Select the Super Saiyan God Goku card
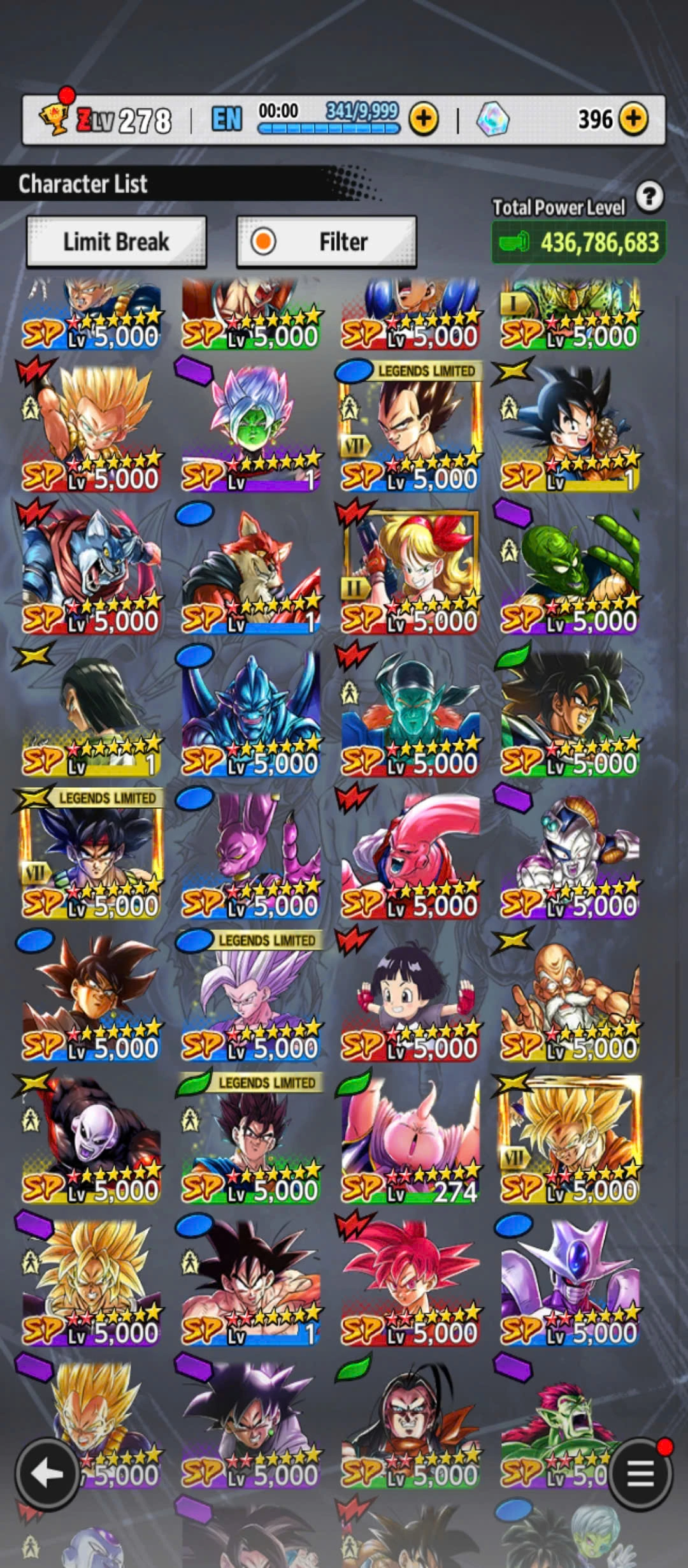Screen dimensions: 688x1568 click(x=410, y=1281)
